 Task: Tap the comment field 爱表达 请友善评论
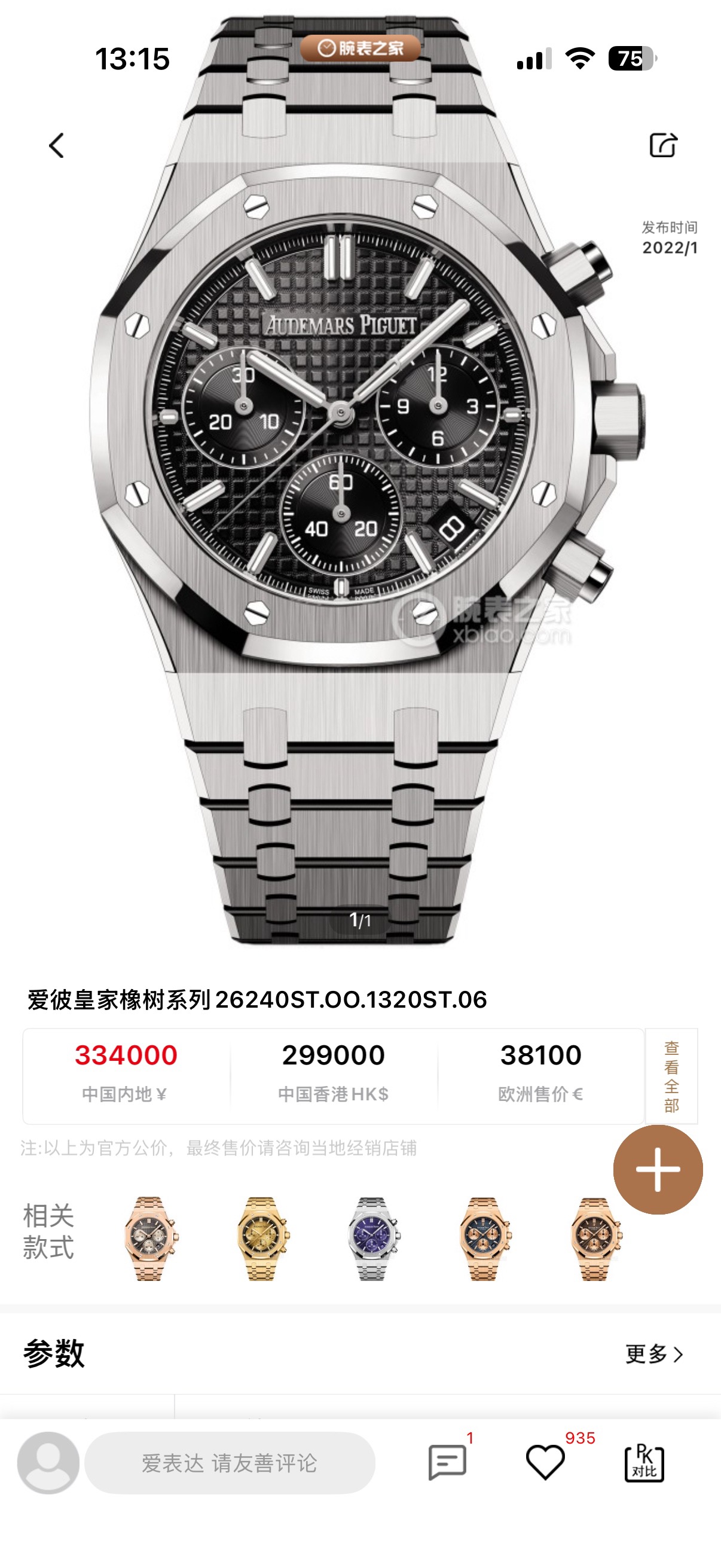click(x=230, y=1463)
